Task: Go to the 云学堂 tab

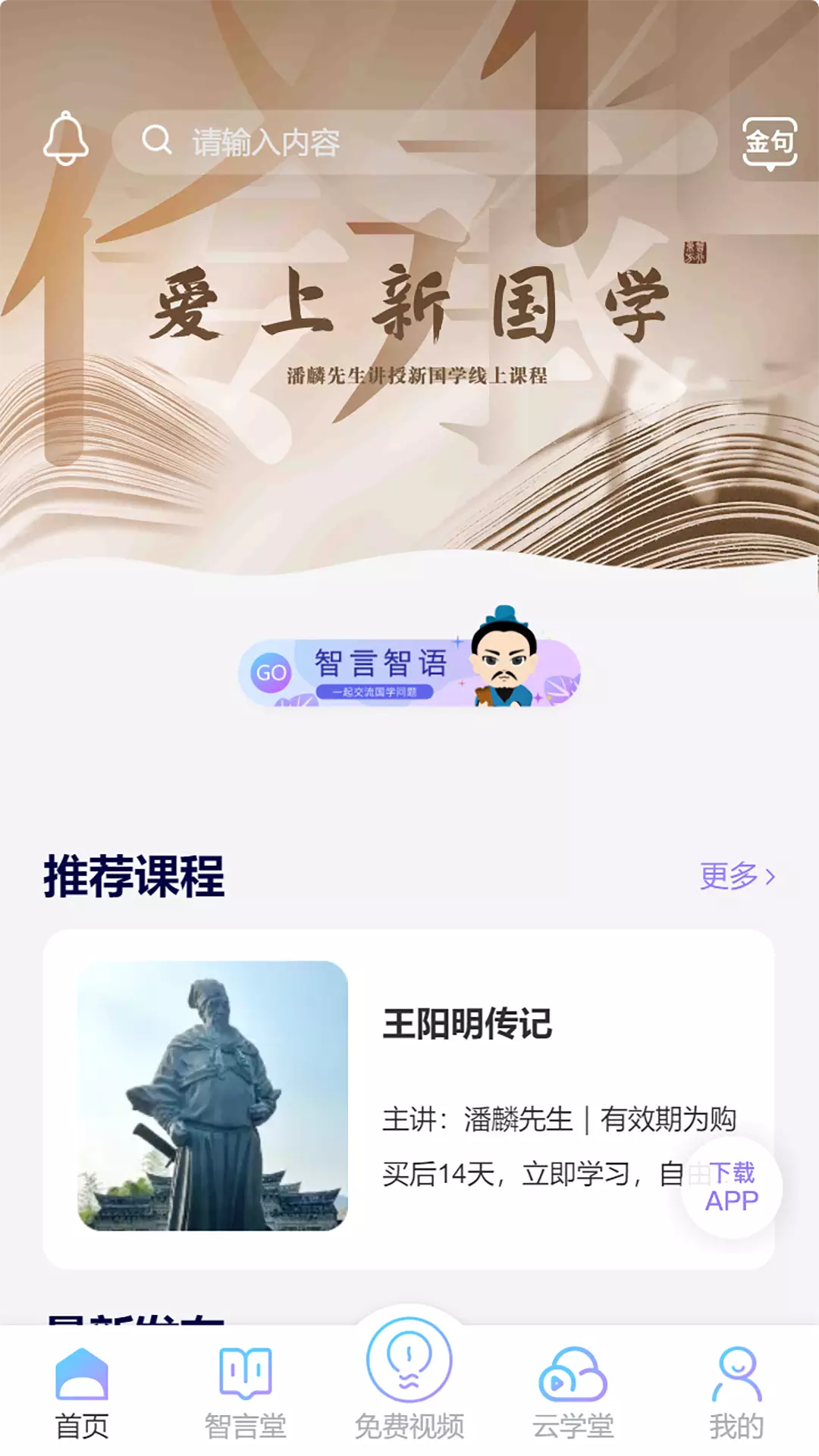Action: click(x=573, y=1394)
